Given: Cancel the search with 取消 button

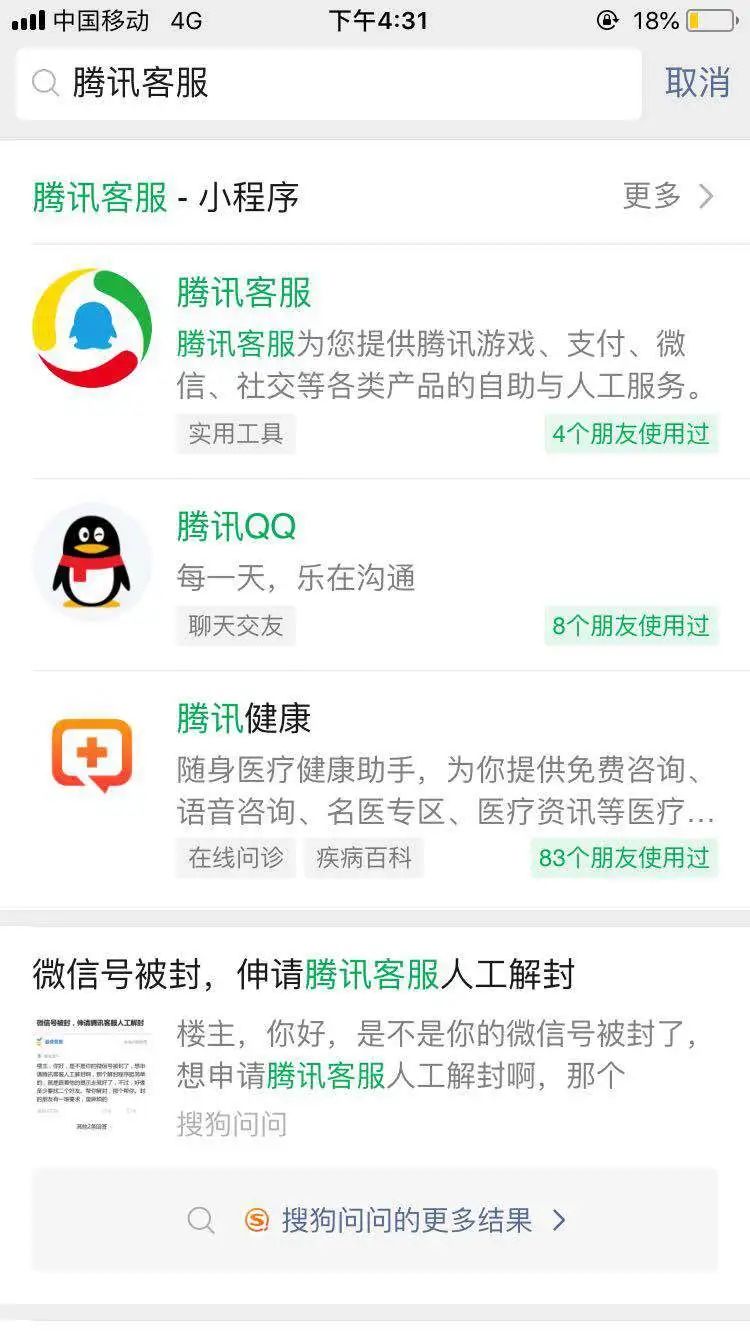Looking at the screenshot, I should [x=698, y=84].
